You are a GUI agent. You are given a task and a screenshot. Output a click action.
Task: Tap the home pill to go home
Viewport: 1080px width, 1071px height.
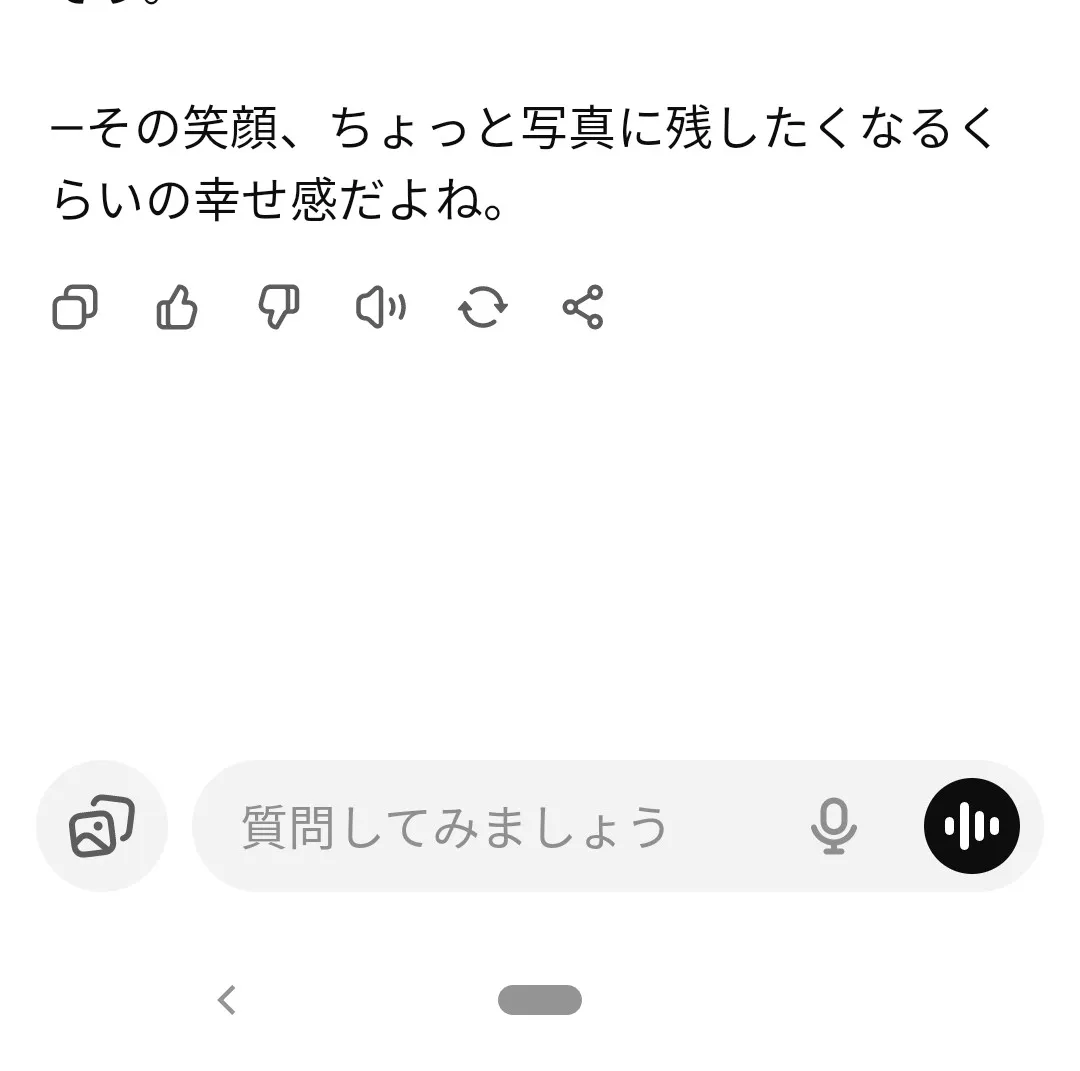click(x=540, y=999)
